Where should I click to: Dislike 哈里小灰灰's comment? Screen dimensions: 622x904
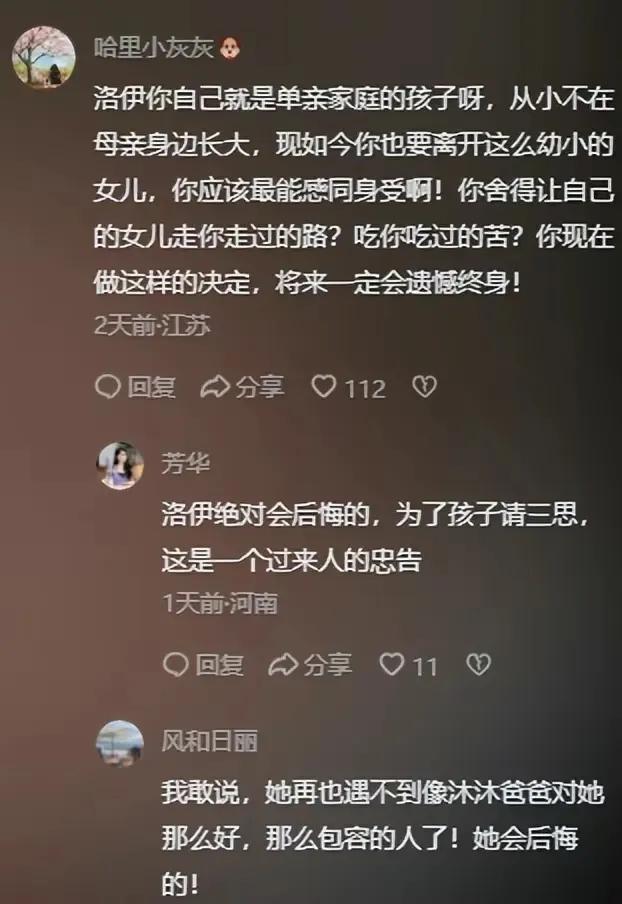425,387
